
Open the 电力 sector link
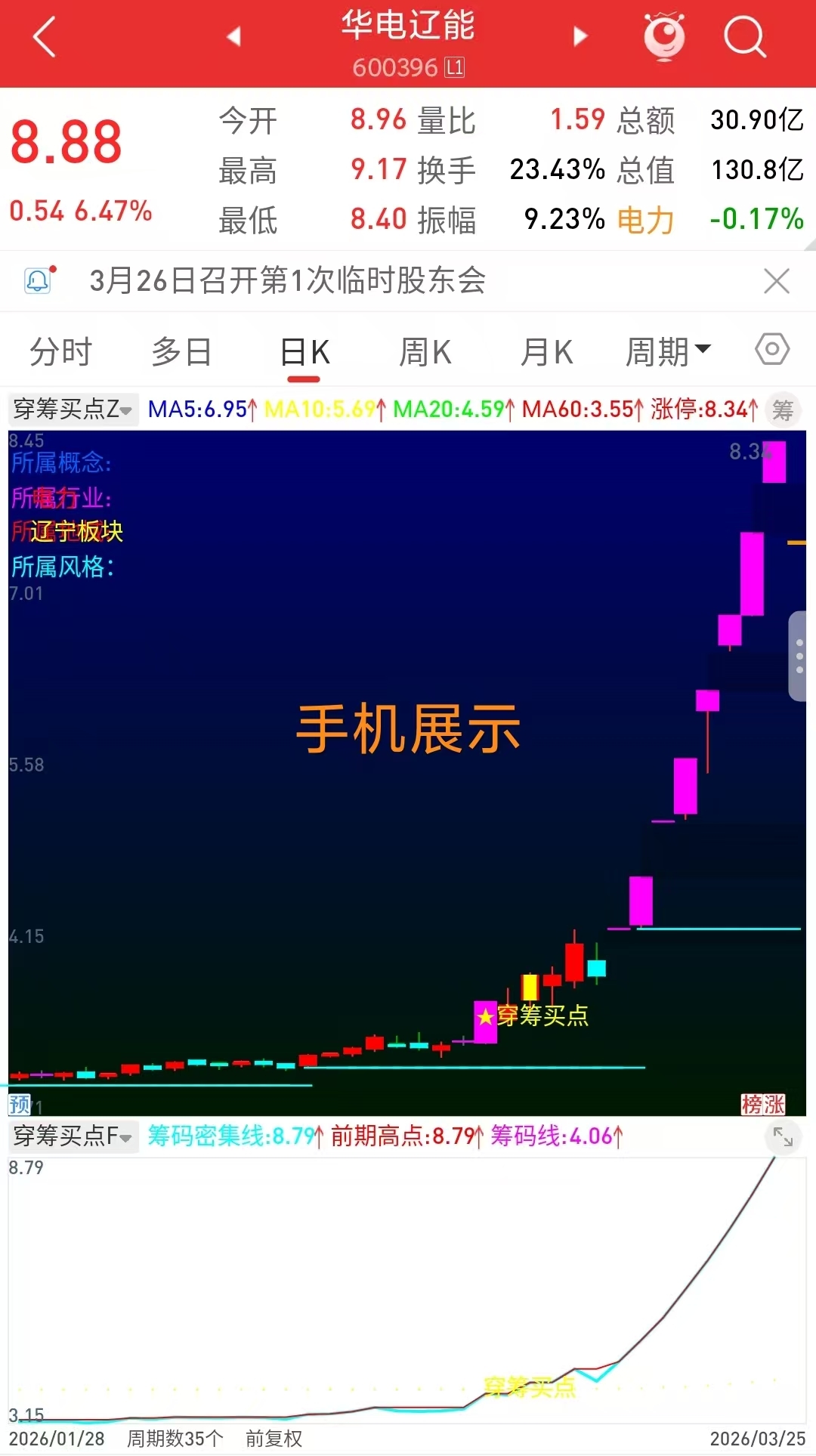(x=645, y=220)
